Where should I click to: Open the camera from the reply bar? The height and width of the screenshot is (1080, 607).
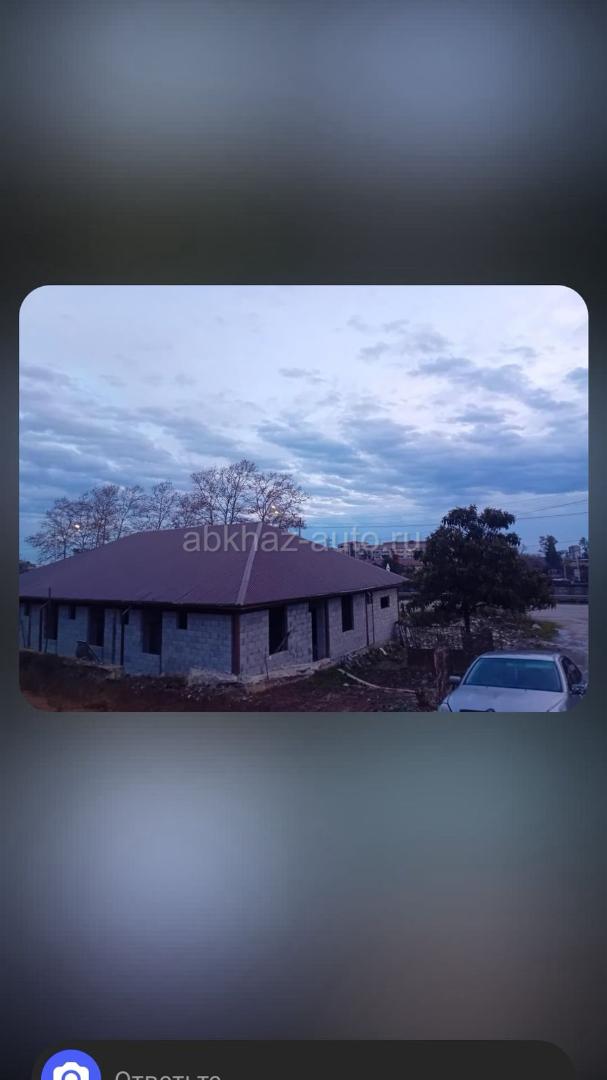(x=70, y=1070)
